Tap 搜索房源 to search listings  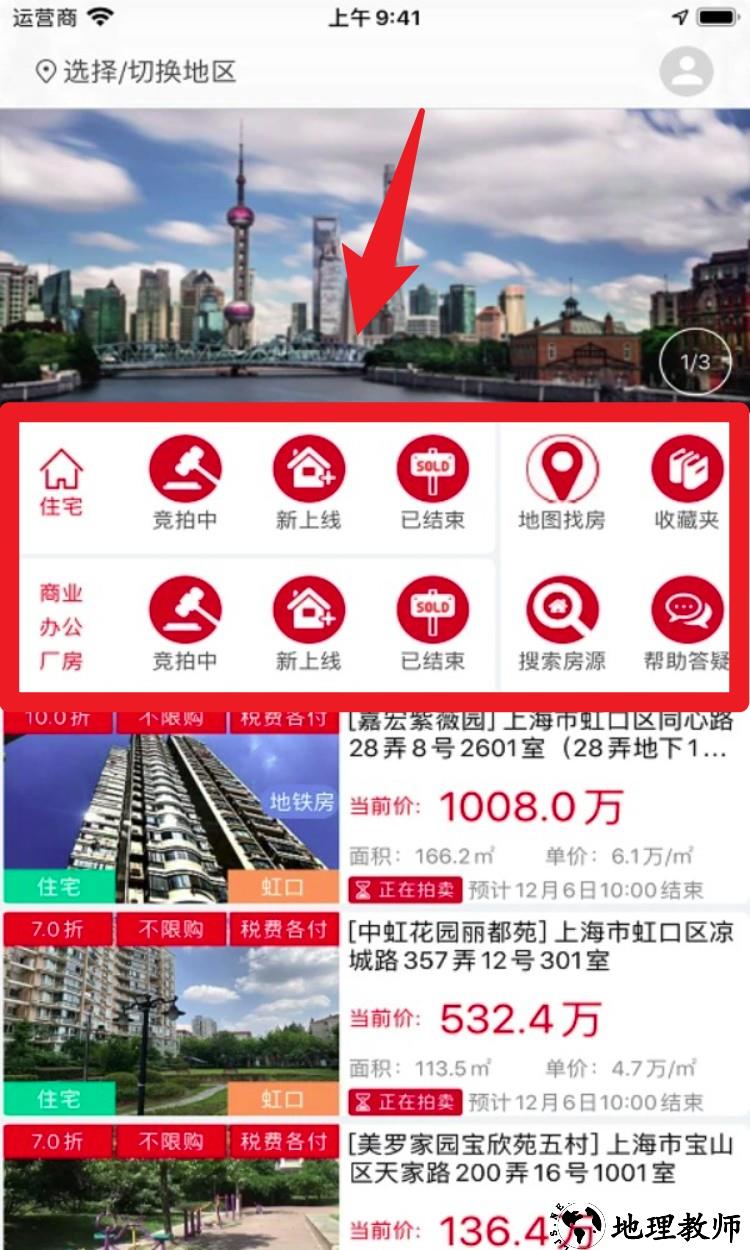(x=562, y=625)
